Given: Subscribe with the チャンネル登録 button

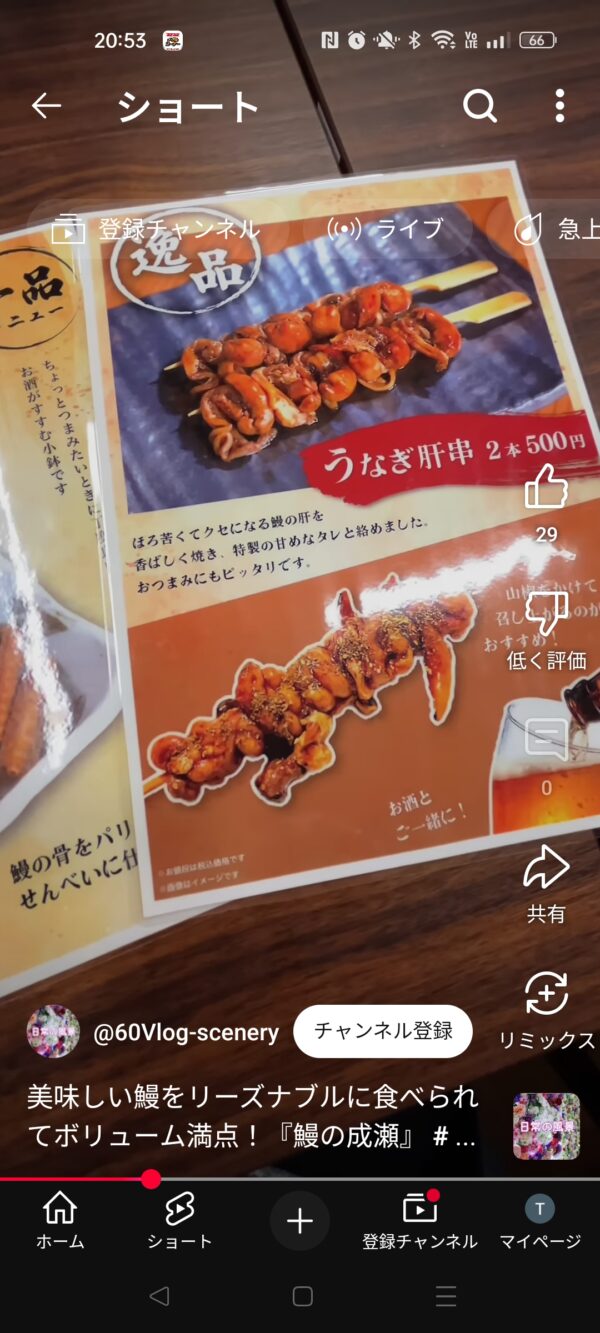Looking at the screenshot, I should 383,1031.
